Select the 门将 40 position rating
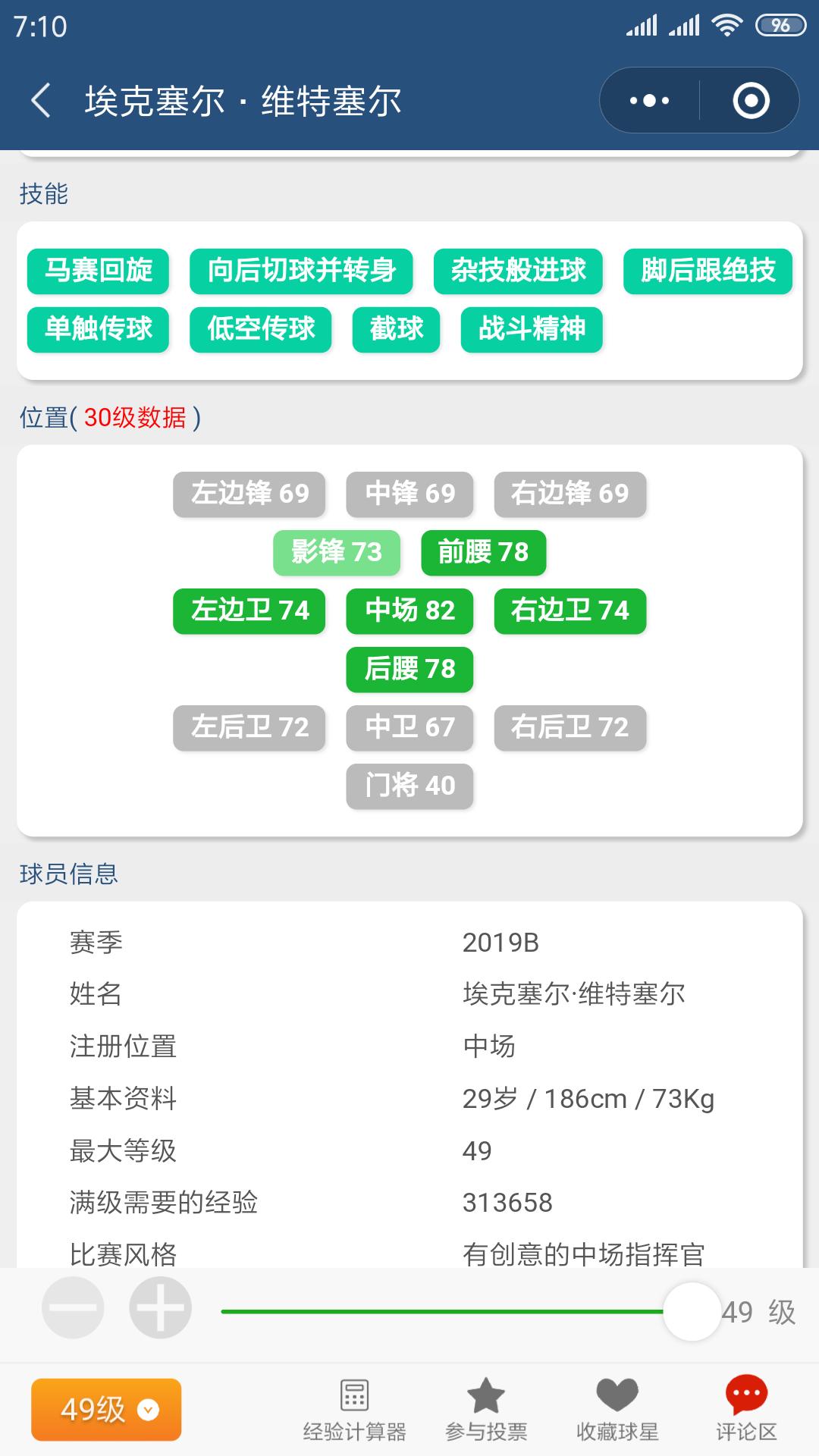The width and height of the screenshot is (819, 1456). point(409,786)
